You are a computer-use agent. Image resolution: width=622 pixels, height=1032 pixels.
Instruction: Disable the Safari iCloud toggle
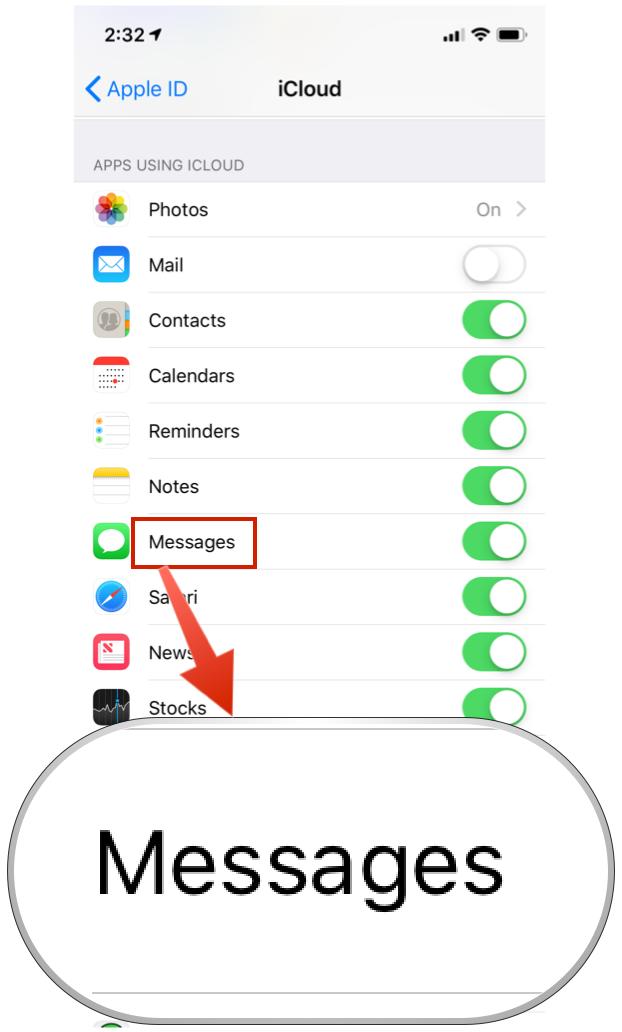(494, 596)
